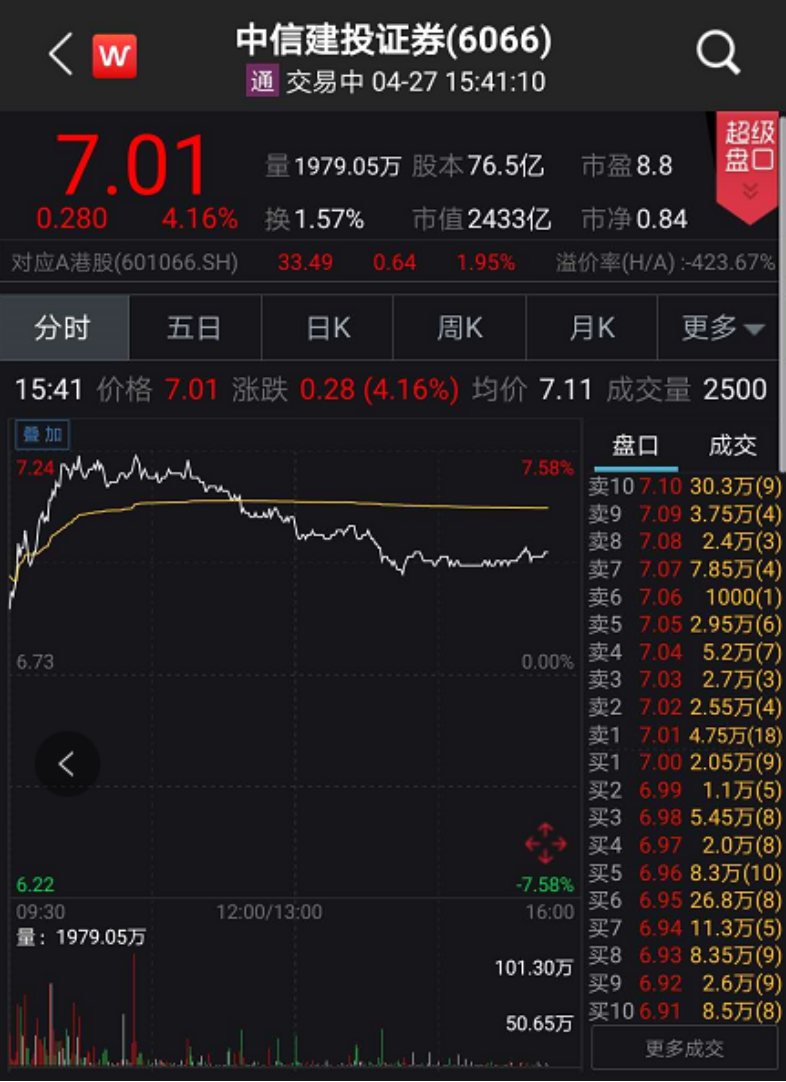Select the 盘口 order book tab
Viewport: 786px width, 1082px height.
(x=636, y=446)
